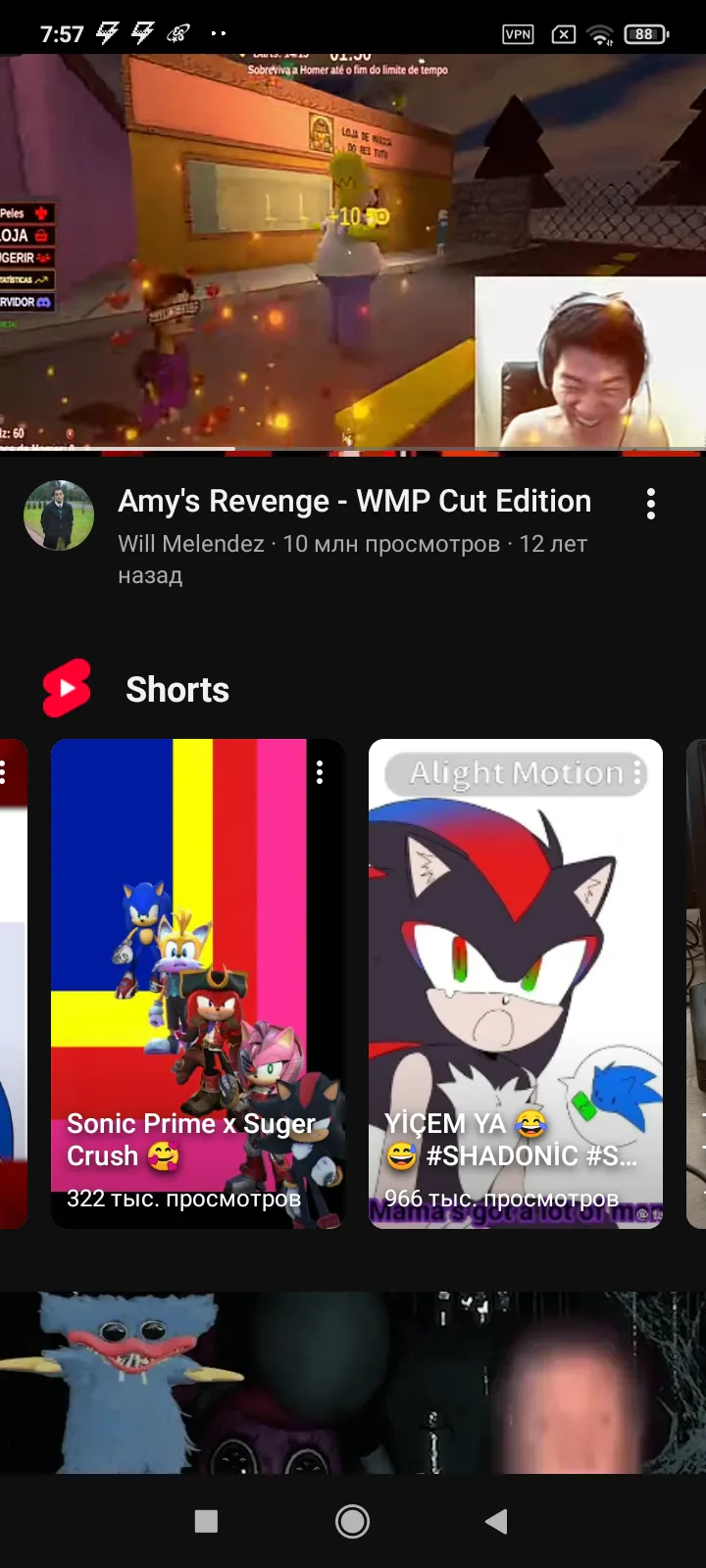
Task: Show recent apps
Action: click(206, 1521)
